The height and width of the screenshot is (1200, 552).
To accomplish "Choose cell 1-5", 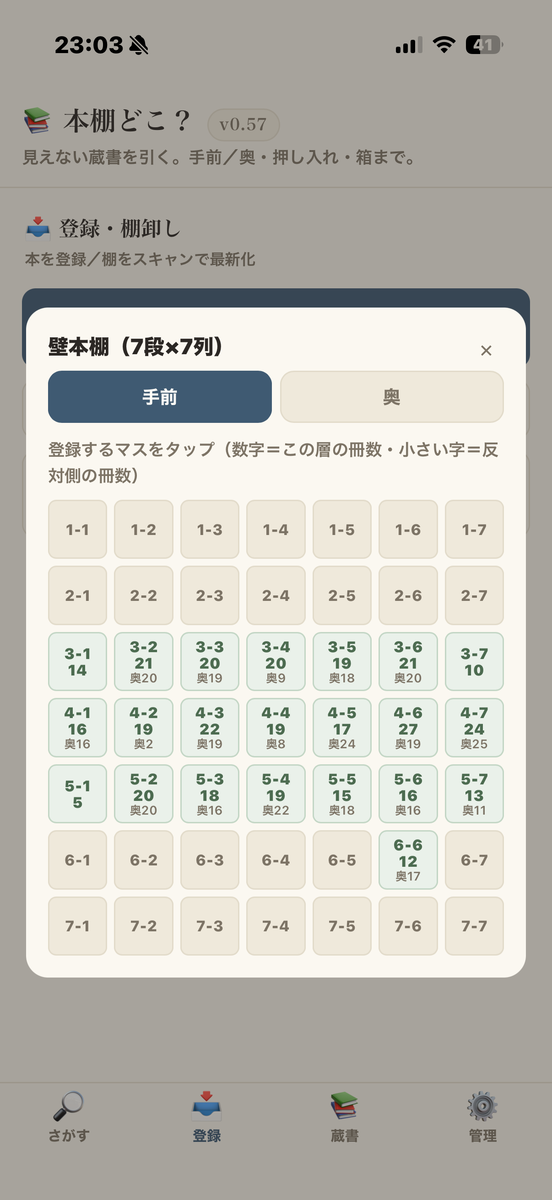I will coord(342,529).
